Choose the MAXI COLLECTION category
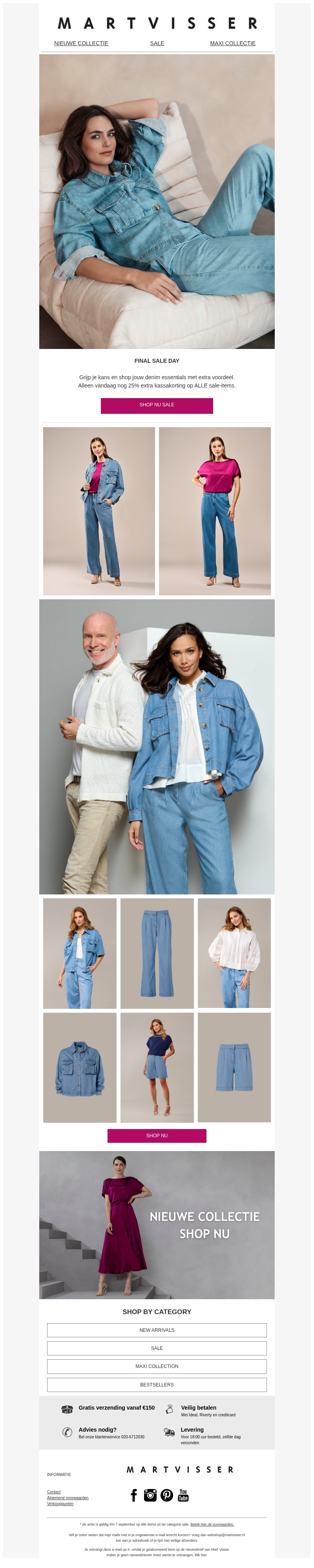Image resolution: width=314 pixels, height=1568 pixels. coord(156,1366)
